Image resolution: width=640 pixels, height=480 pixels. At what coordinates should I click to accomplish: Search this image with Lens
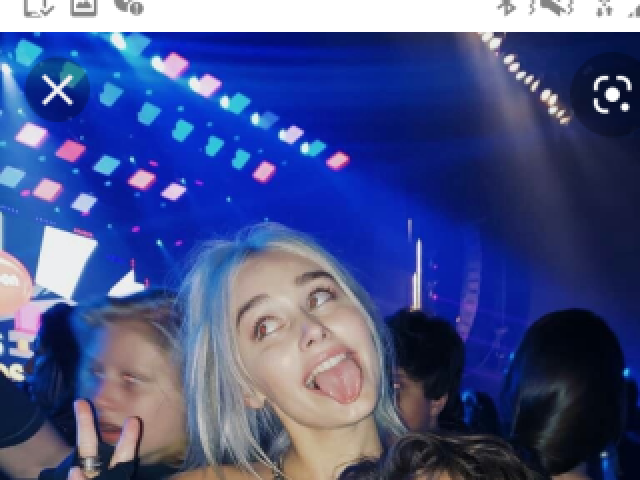coord(611,95)
